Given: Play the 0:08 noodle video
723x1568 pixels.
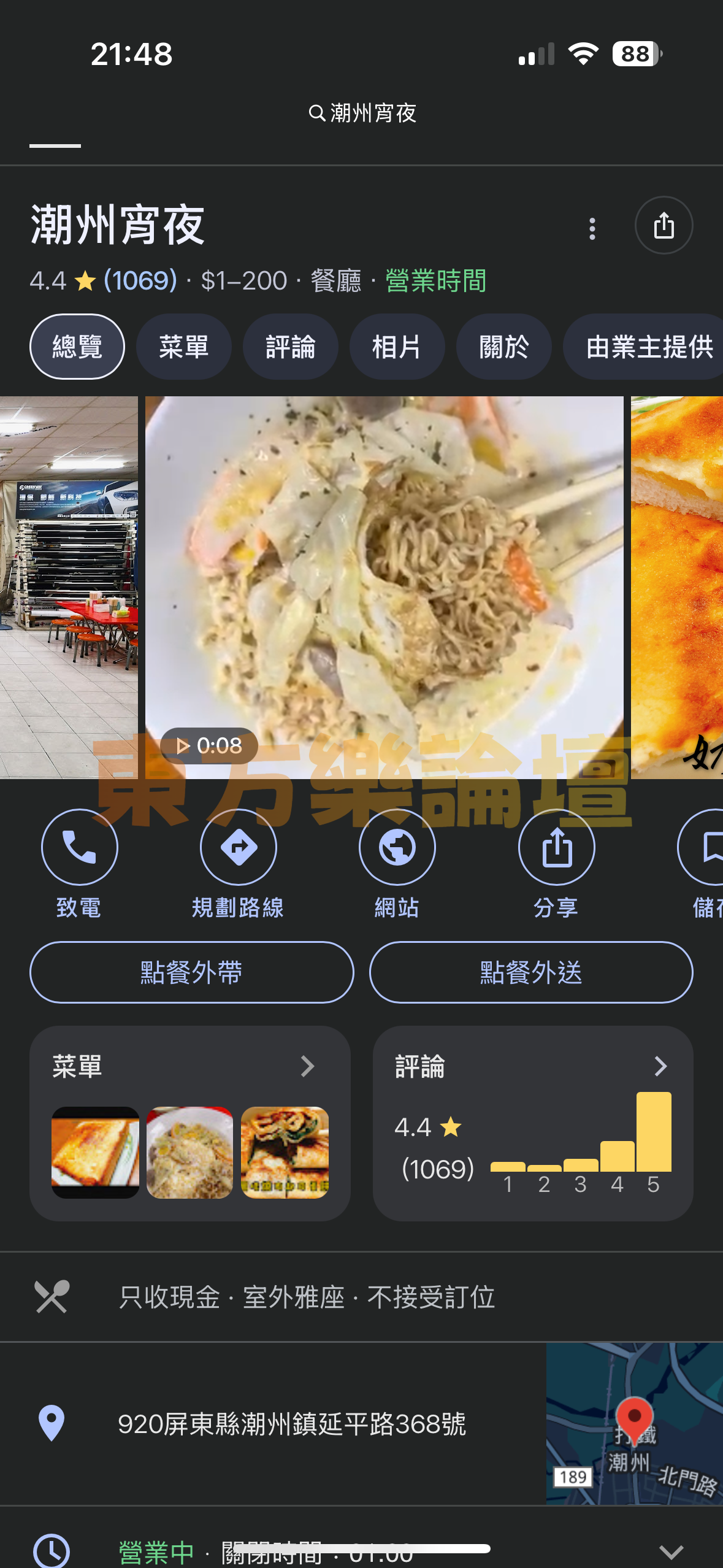Looking at the screenshot, I should [x=384, y=586].
